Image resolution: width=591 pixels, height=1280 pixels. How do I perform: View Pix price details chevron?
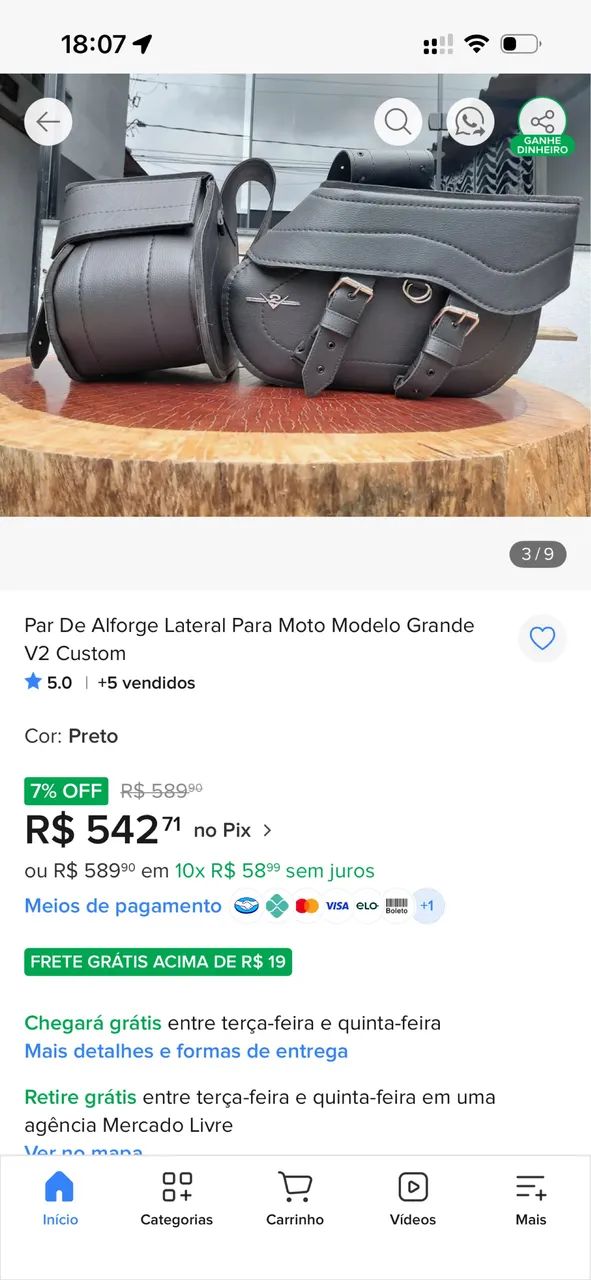[267, 830]
